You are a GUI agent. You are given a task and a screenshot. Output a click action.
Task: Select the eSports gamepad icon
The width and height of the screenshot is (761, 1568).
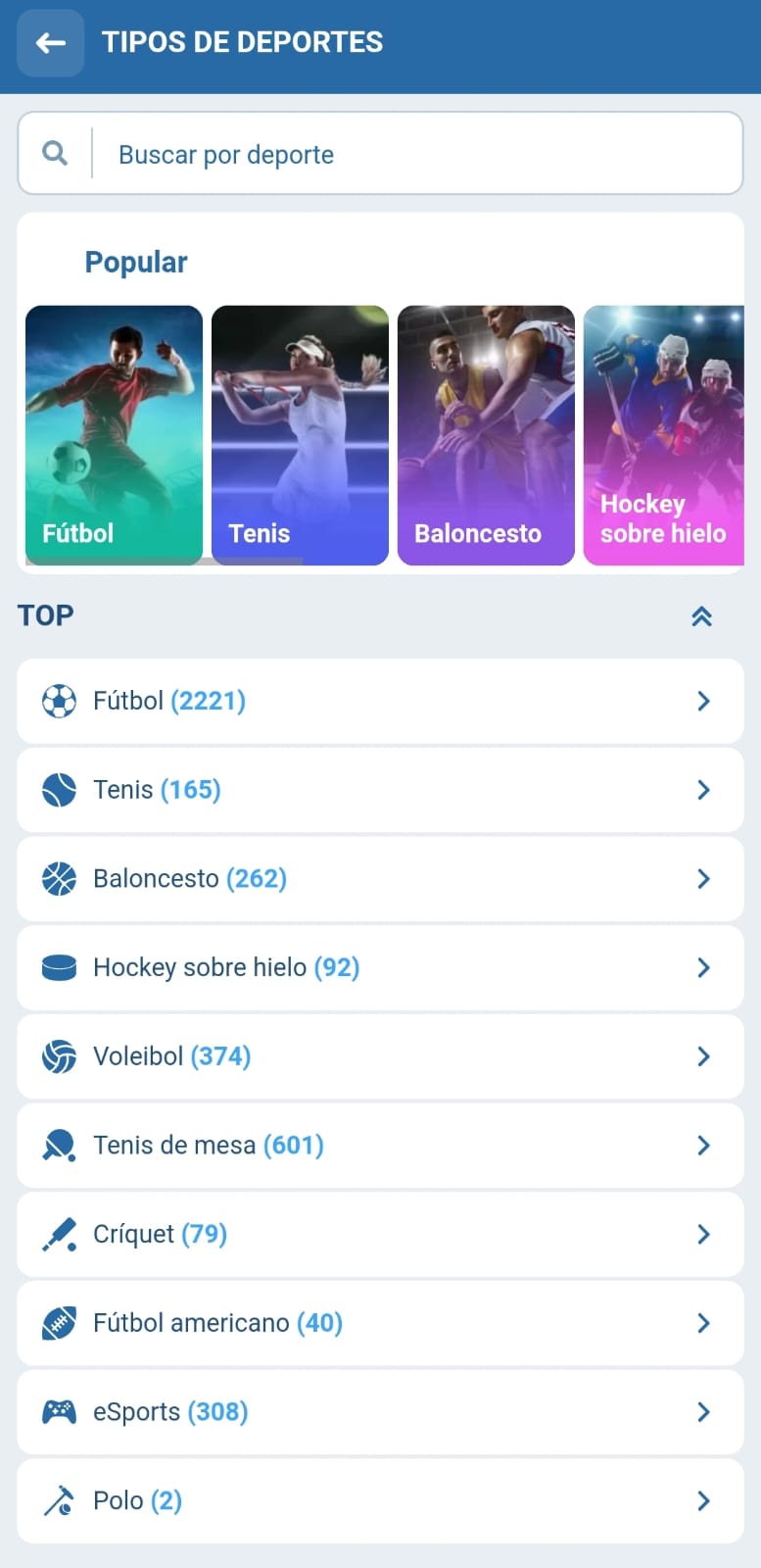[x=60, y=1411]
